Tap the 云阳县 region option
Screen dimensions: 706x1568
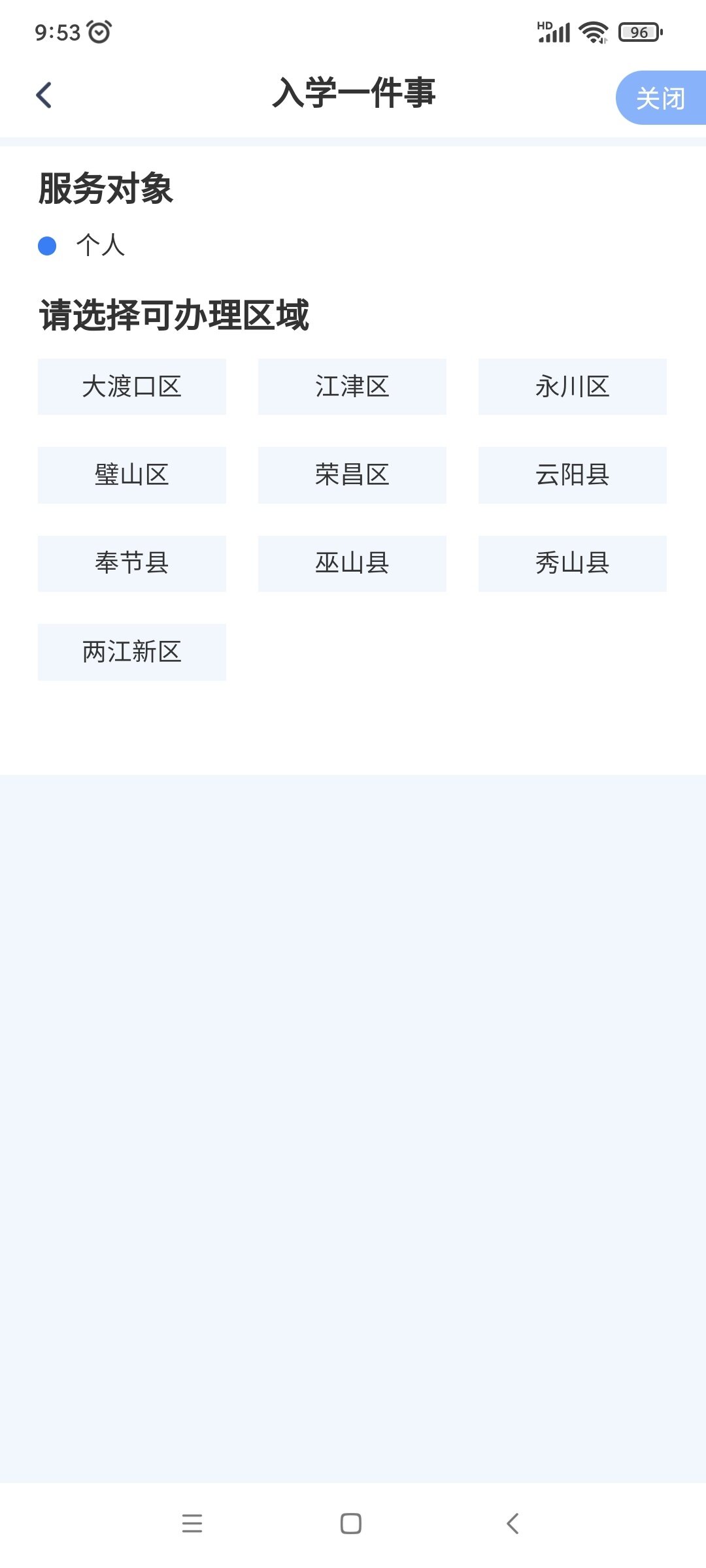[573, 475]
